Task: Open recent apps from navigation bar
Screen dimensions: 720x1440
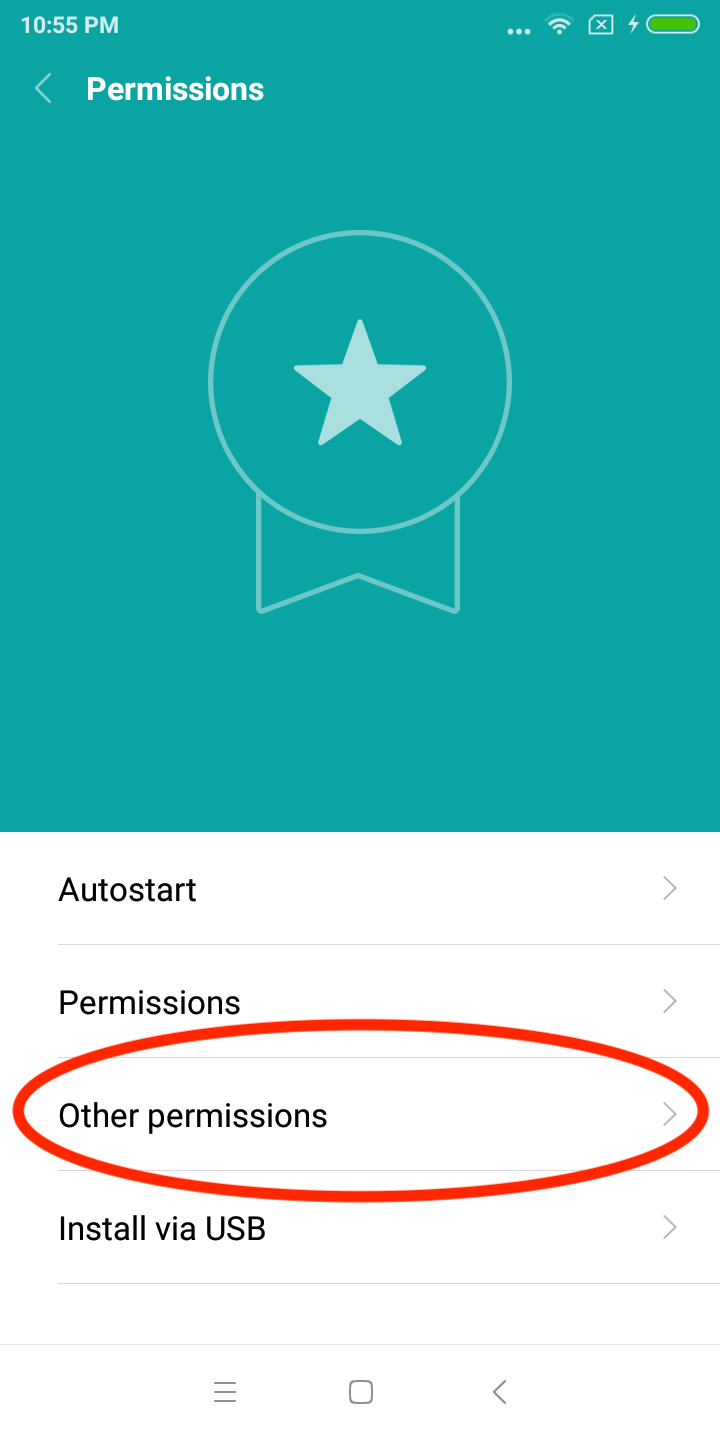Action: 225,1392
